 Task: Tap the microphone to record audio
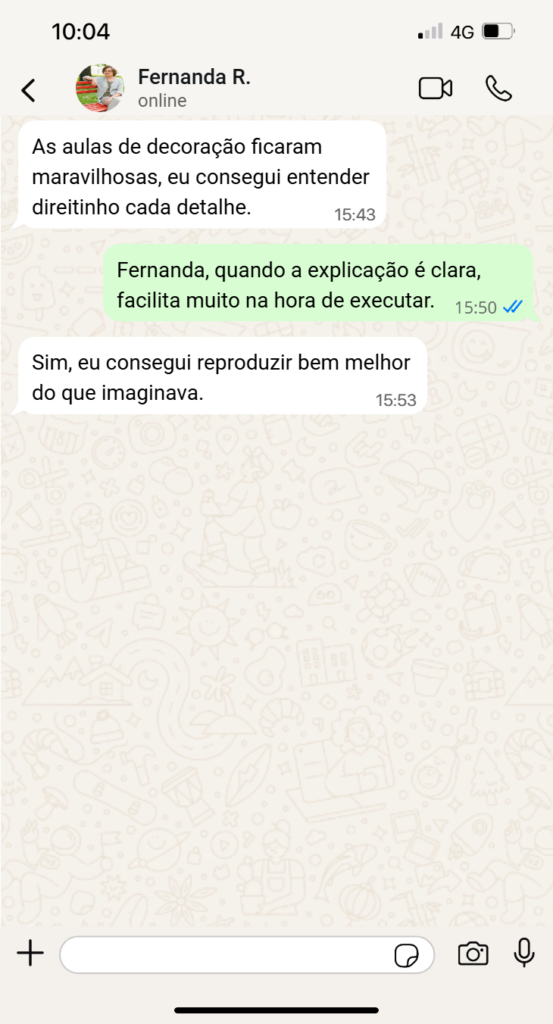(x=524, y=953)
